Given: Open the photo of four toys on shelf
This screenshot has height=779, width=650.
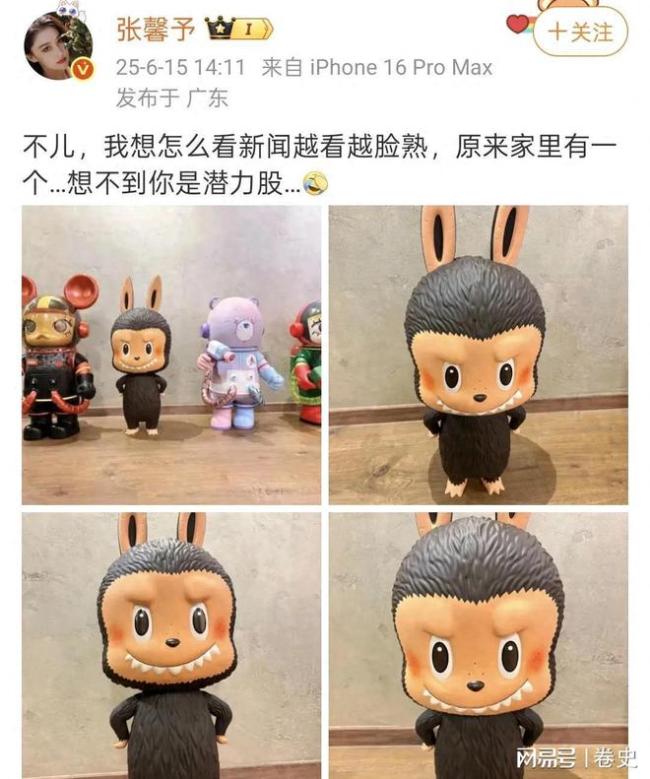Looking at the screenshot, I should tap(171, 355).
